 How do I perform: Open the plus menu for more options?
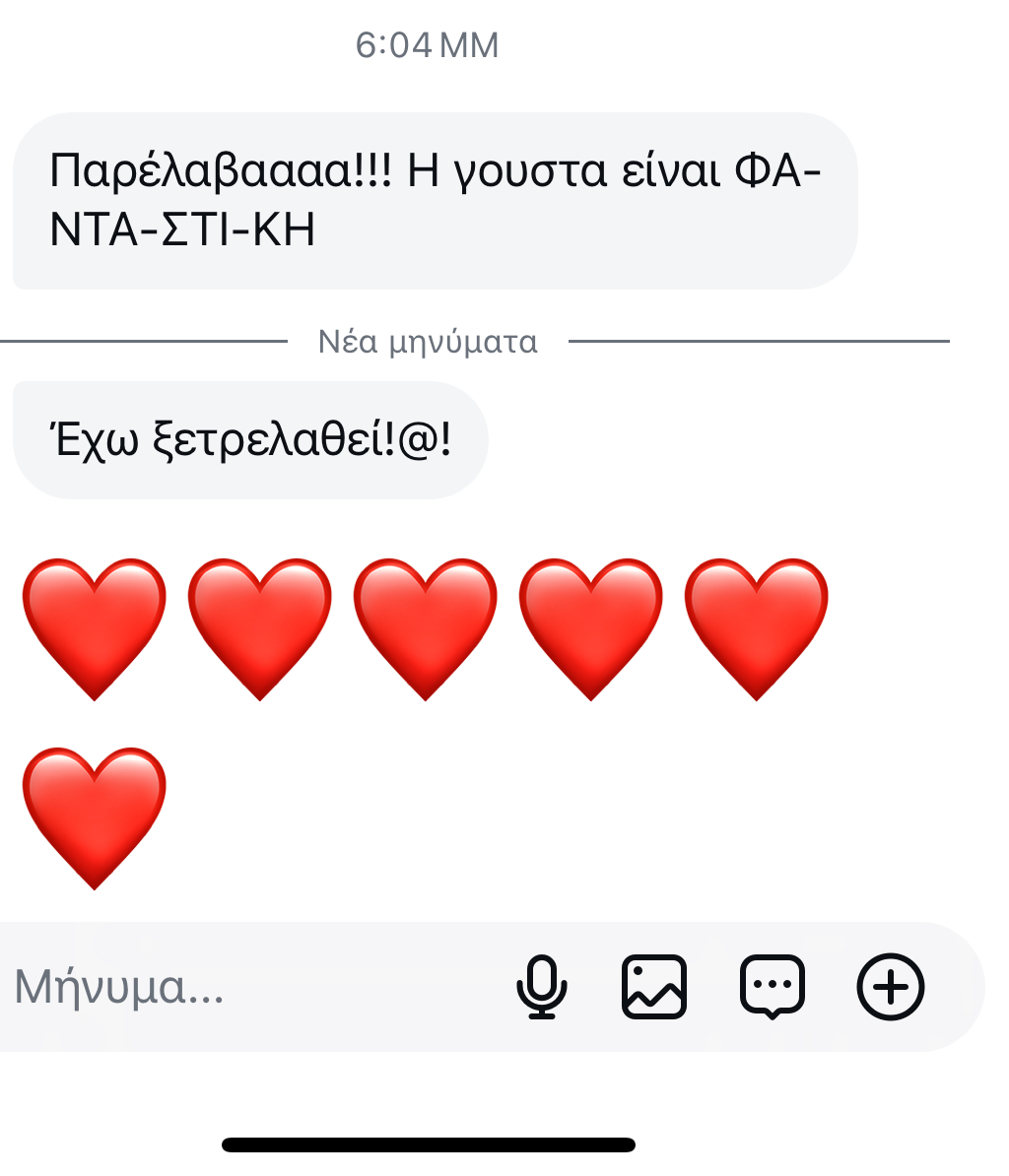click(891, 986)
